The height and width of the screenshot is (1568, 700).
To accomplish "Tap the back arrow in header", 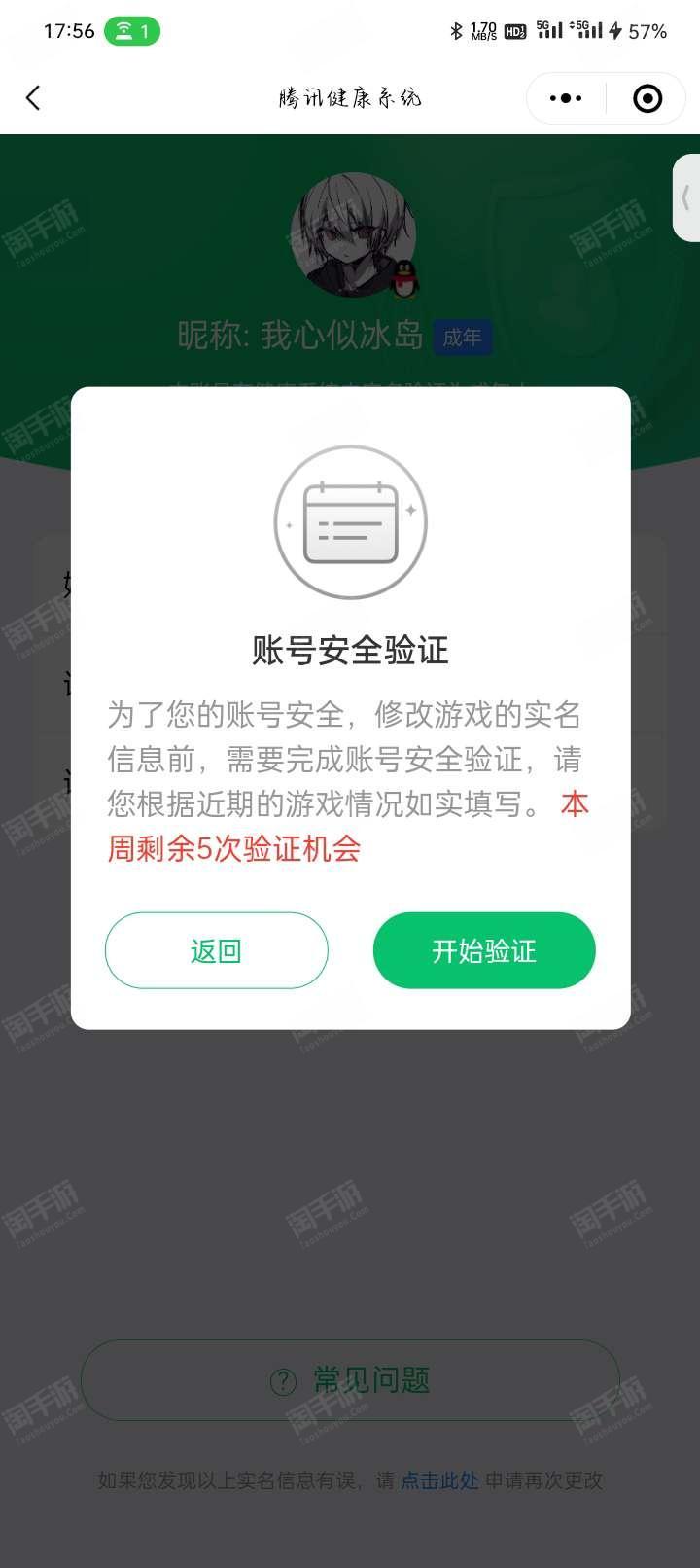I will [x=33, y=98].
